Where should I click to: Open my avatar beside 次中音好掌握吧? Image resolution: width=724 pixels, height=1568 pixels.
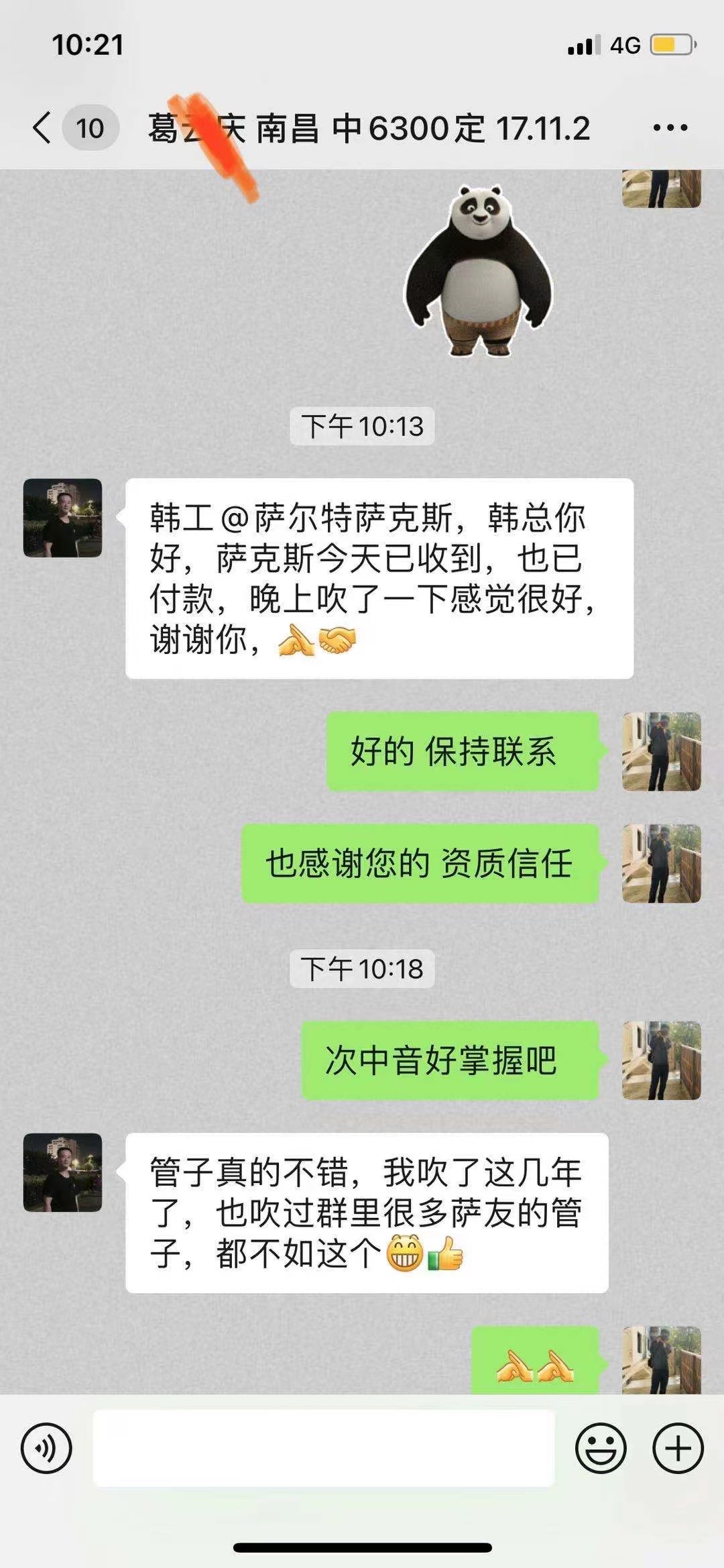[x=662, y=1060]
